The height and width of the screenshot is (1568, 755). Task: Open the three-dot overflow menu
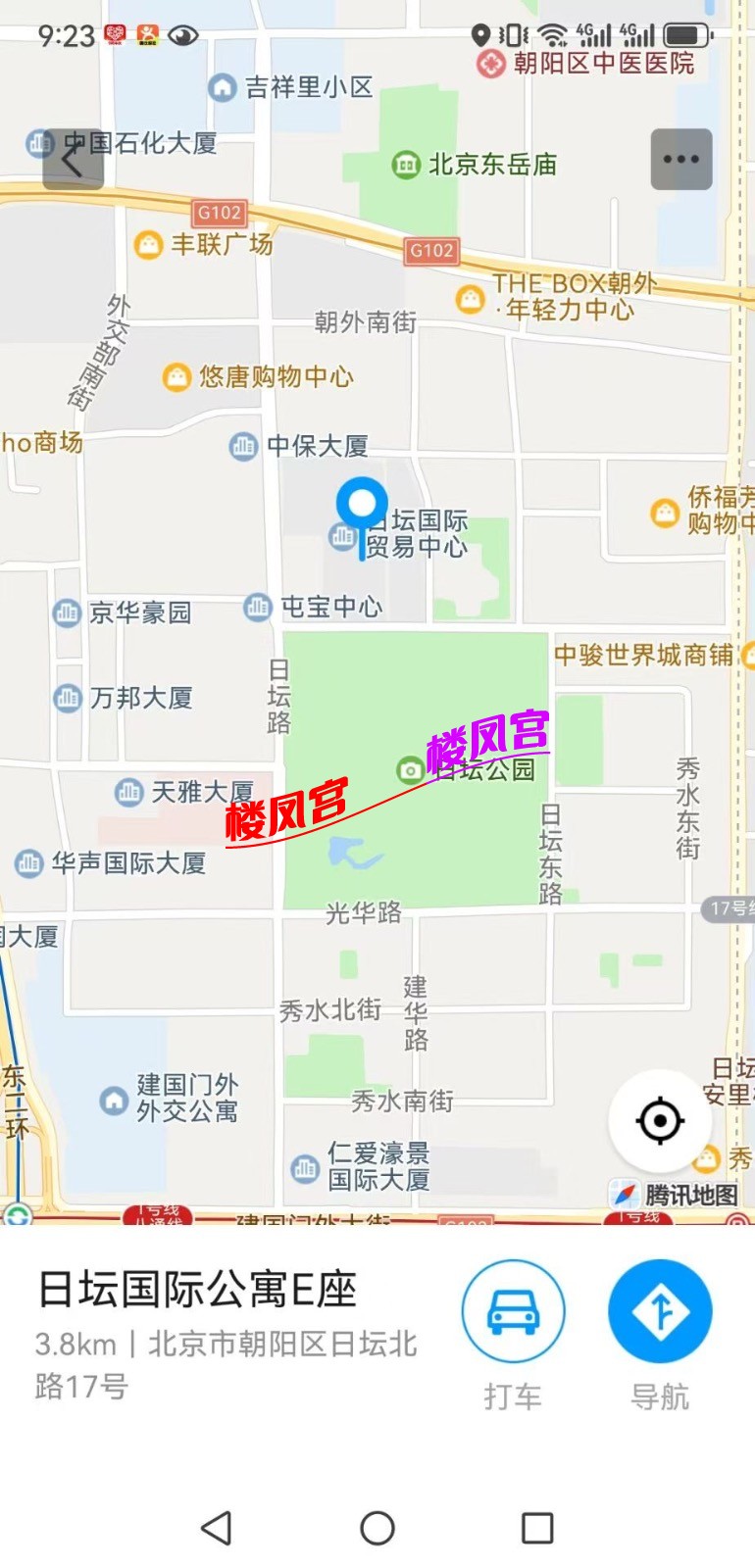click(681, 160)
